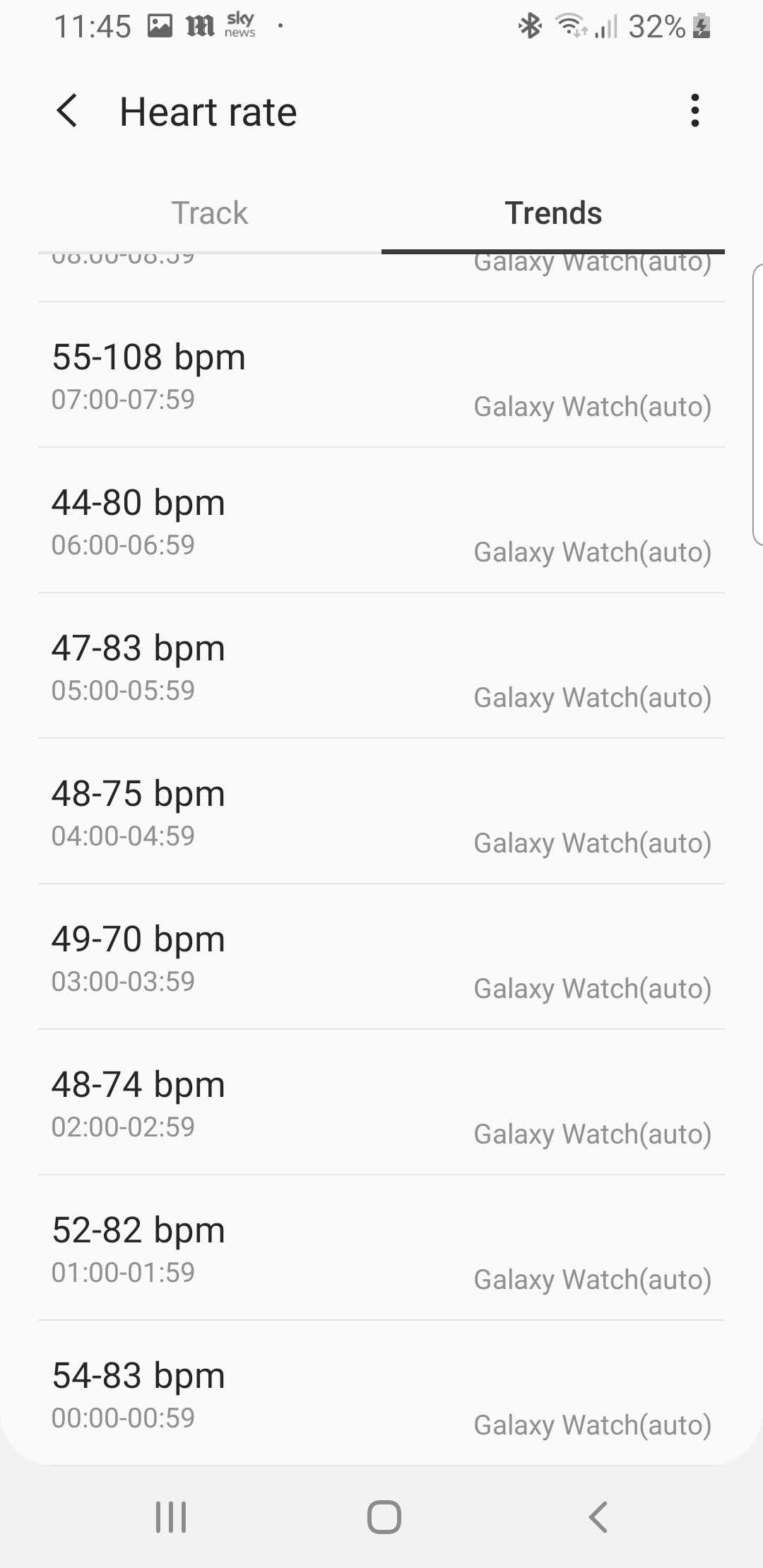The width and height of the screenshot is (763, 1568).
Task: Open the 48-75 bpm record
Action: click(381, 812)
